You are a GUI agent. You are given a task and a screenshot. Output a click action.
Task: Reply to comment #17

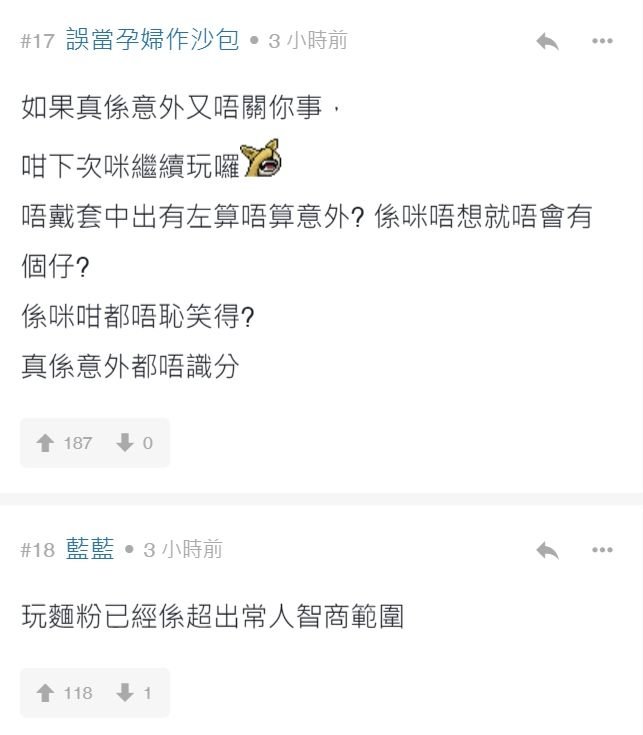[547, 42]
